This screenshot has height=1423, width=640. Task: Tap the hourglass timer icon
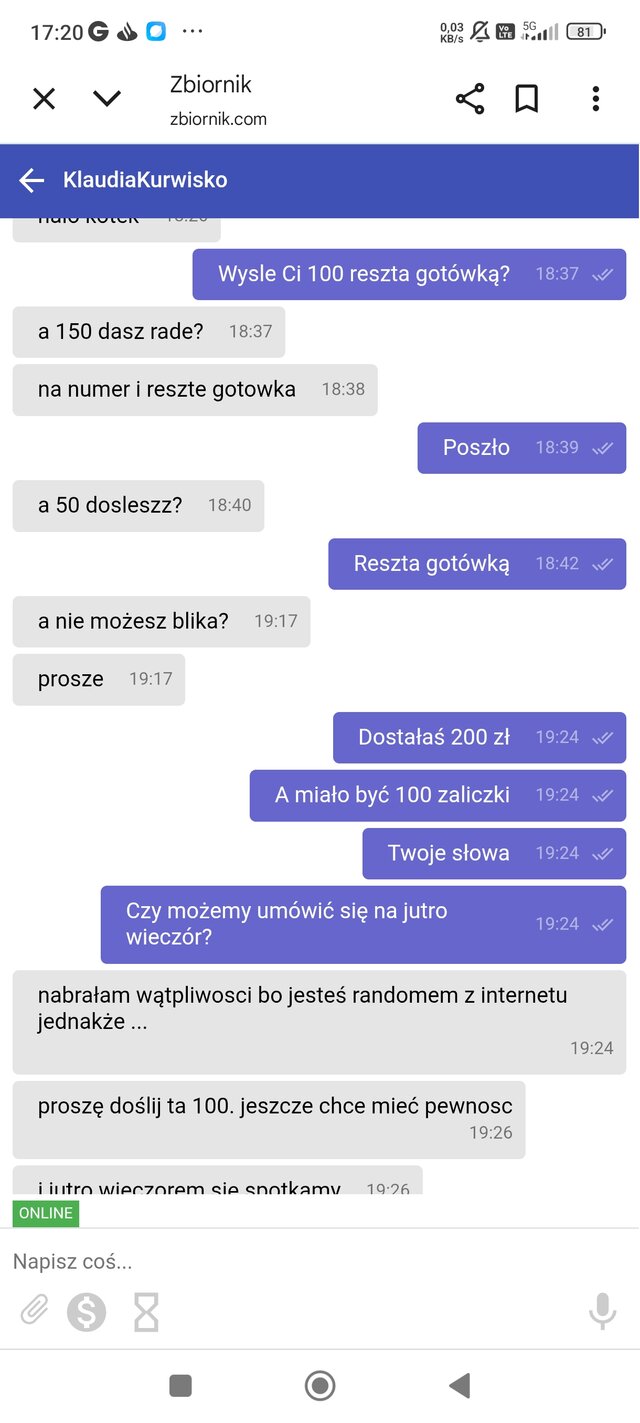(x=146, y=1311)
